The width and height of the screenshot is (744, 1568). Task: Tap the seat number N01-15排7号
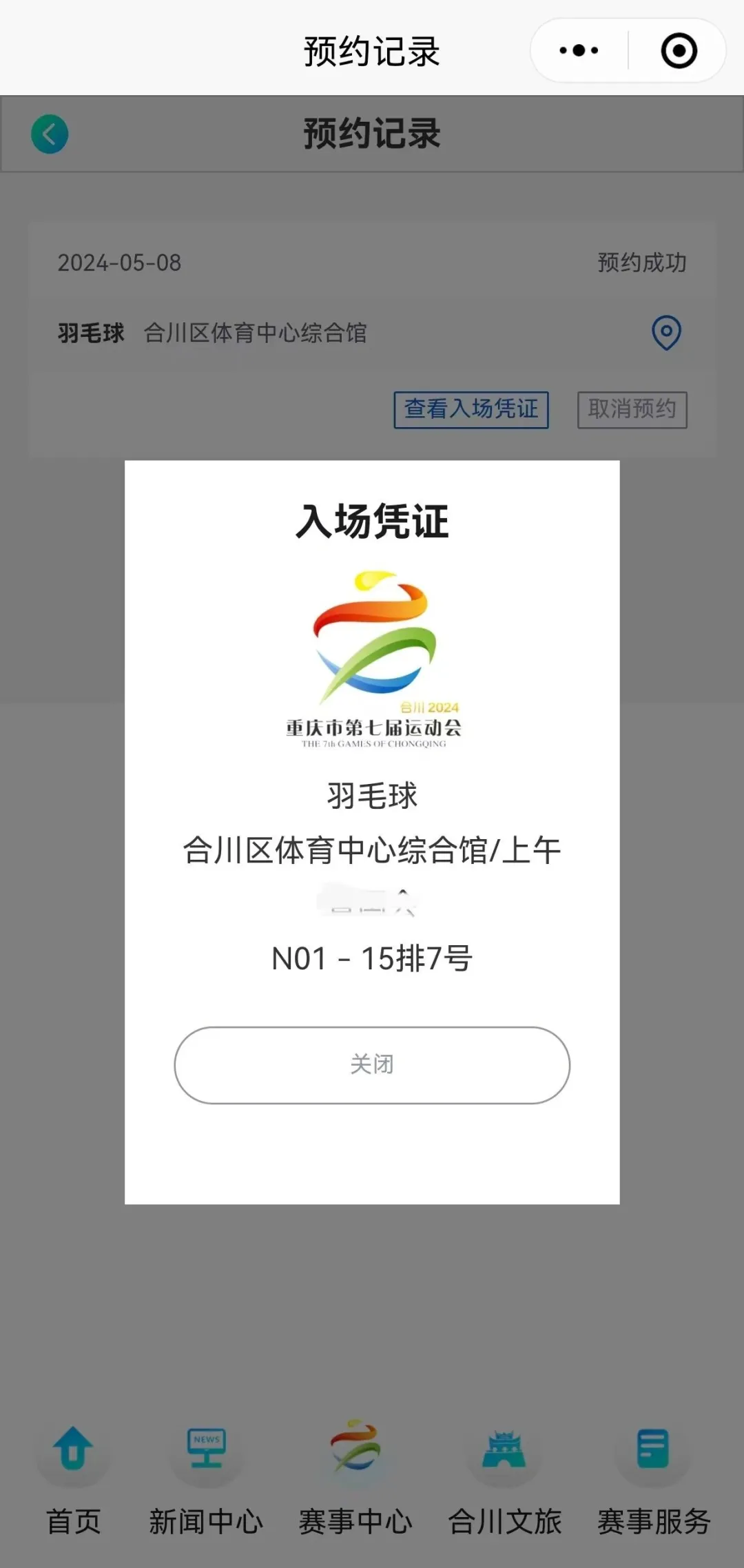pos(372,958)
